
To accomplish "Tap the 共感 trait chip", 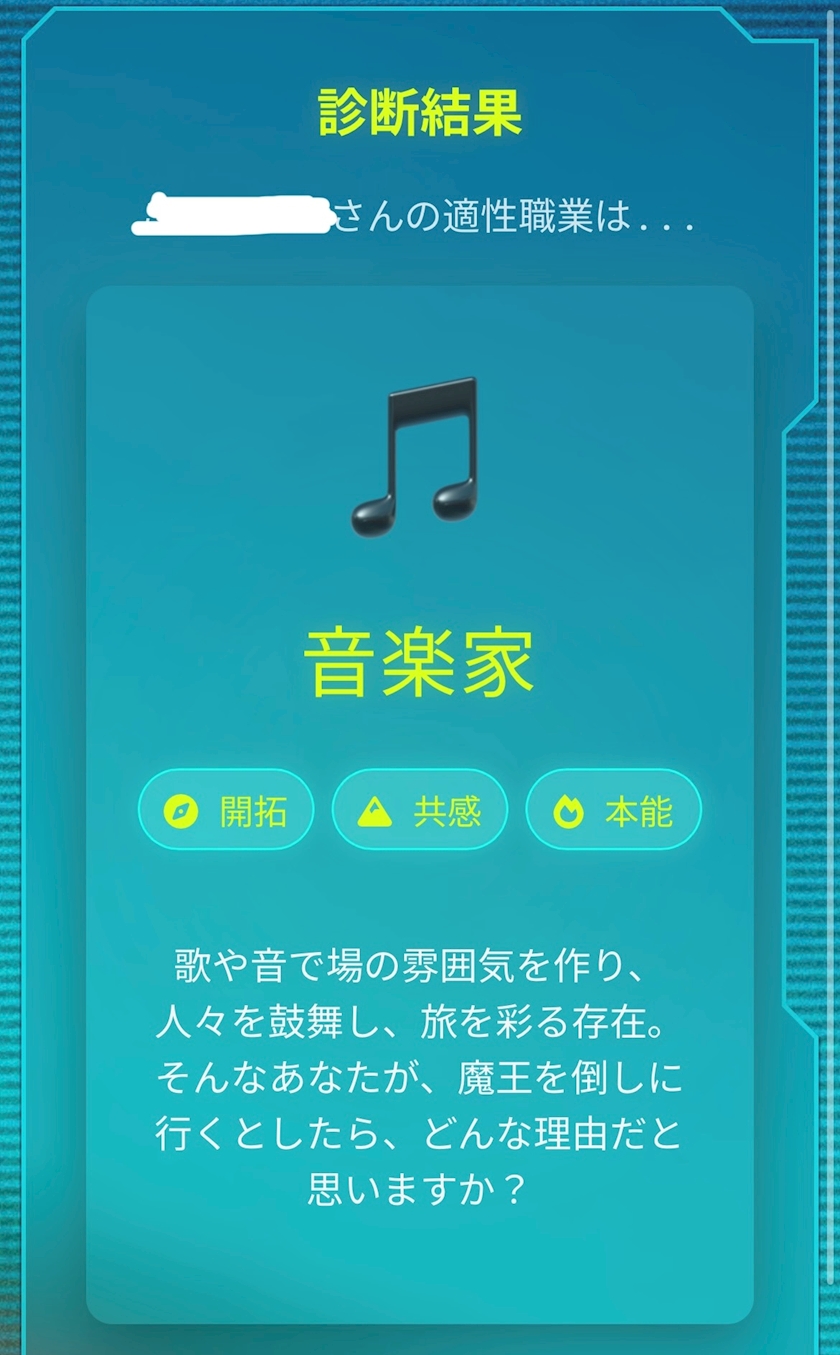I will pos(420,810).
